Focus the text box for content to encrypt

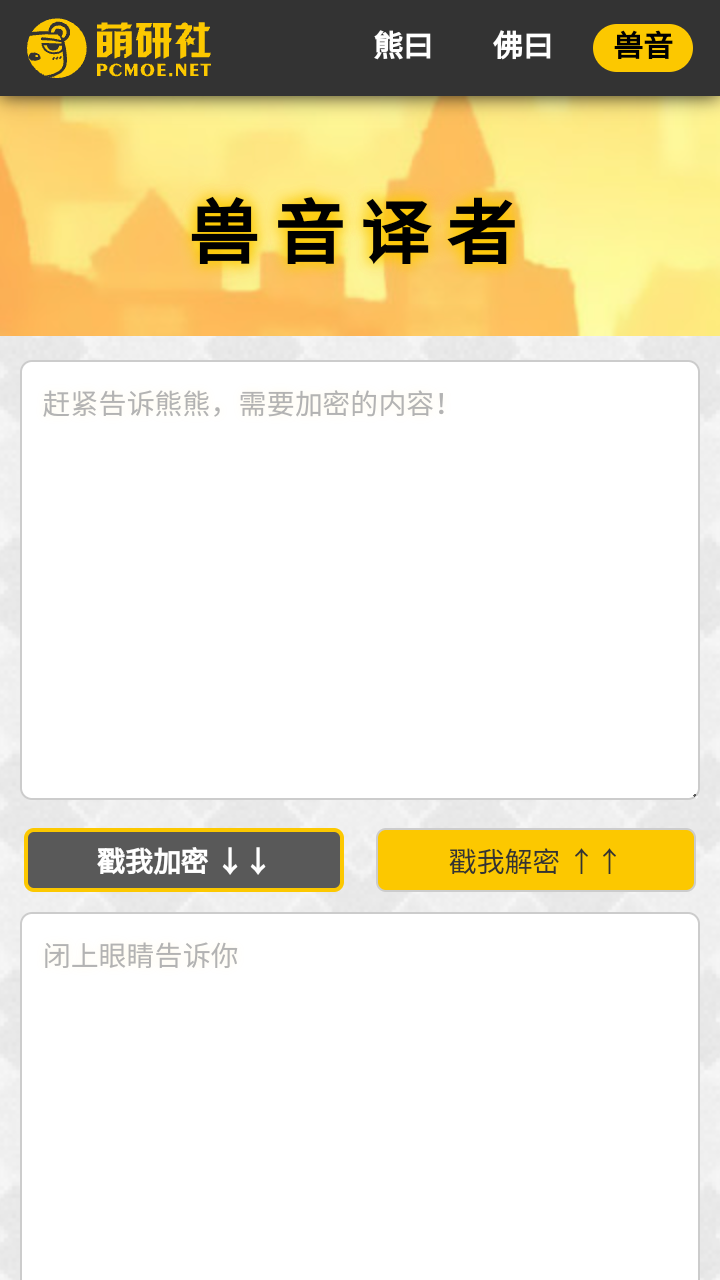click(x=360, y=580)
